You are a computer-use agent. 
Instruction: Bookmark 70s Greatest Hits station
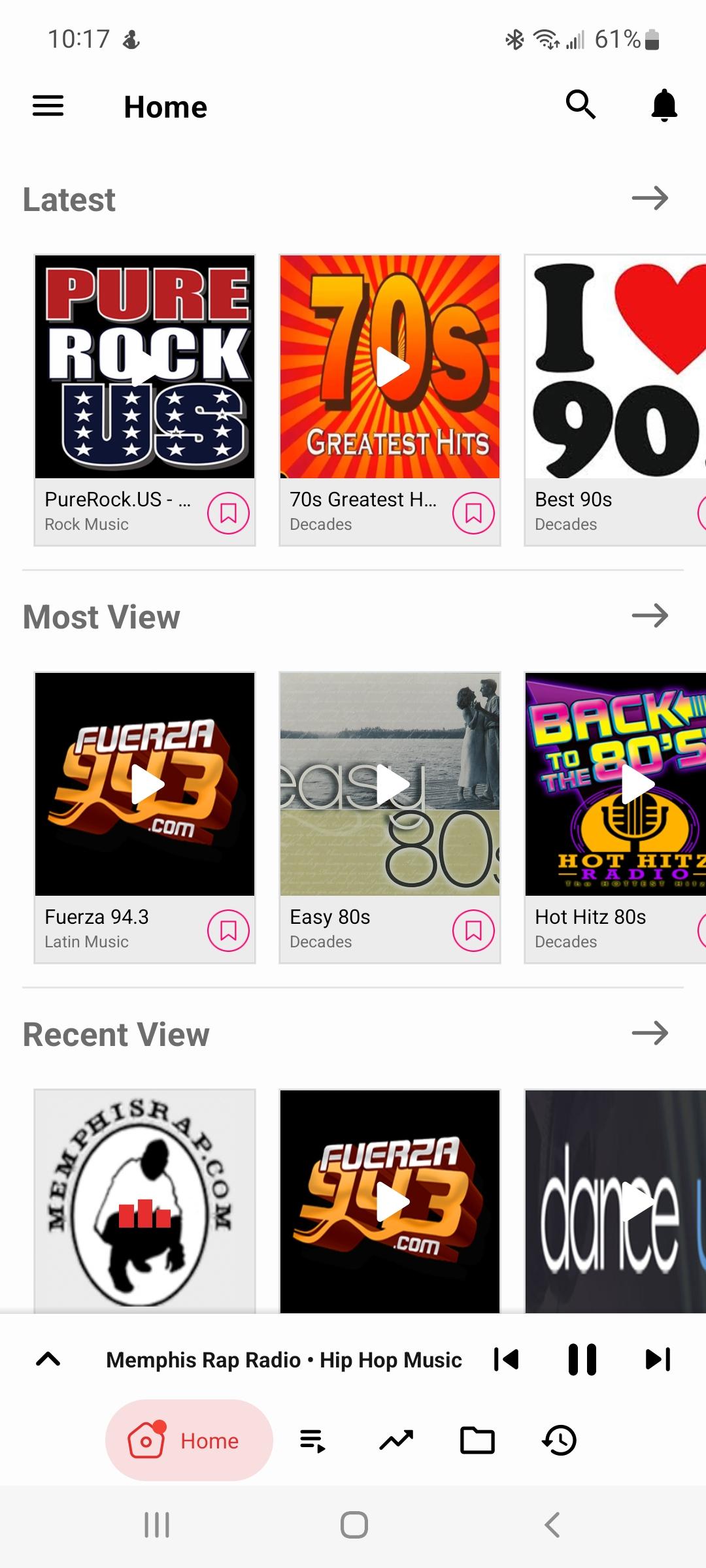tap(473, 513)
